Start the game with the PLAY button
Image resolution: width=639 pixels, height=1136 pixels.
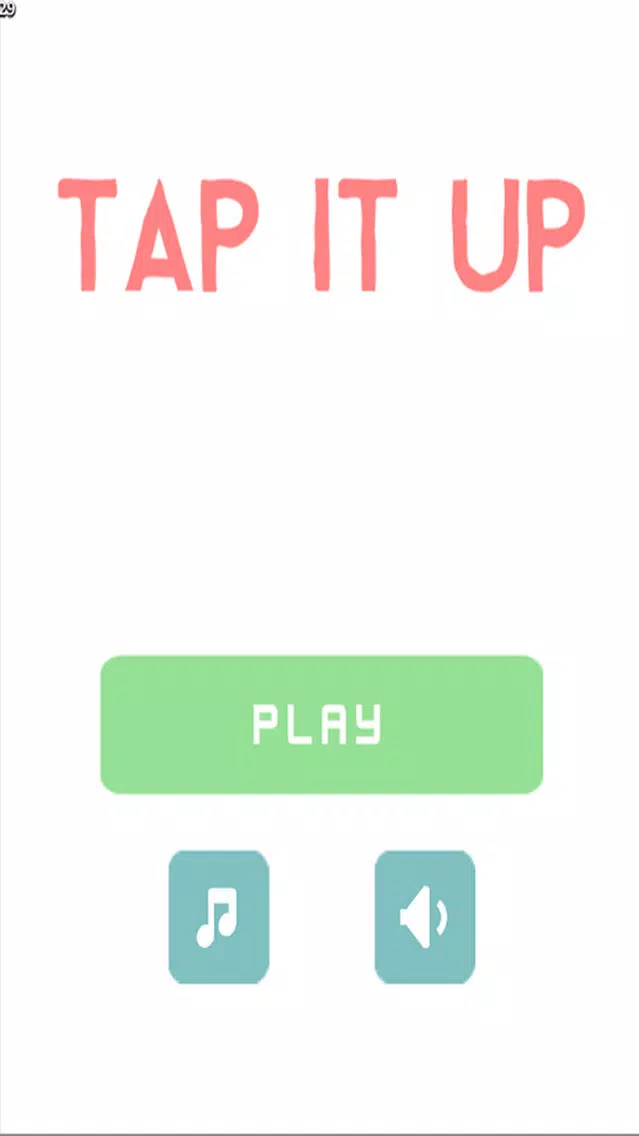coord(321,724)
